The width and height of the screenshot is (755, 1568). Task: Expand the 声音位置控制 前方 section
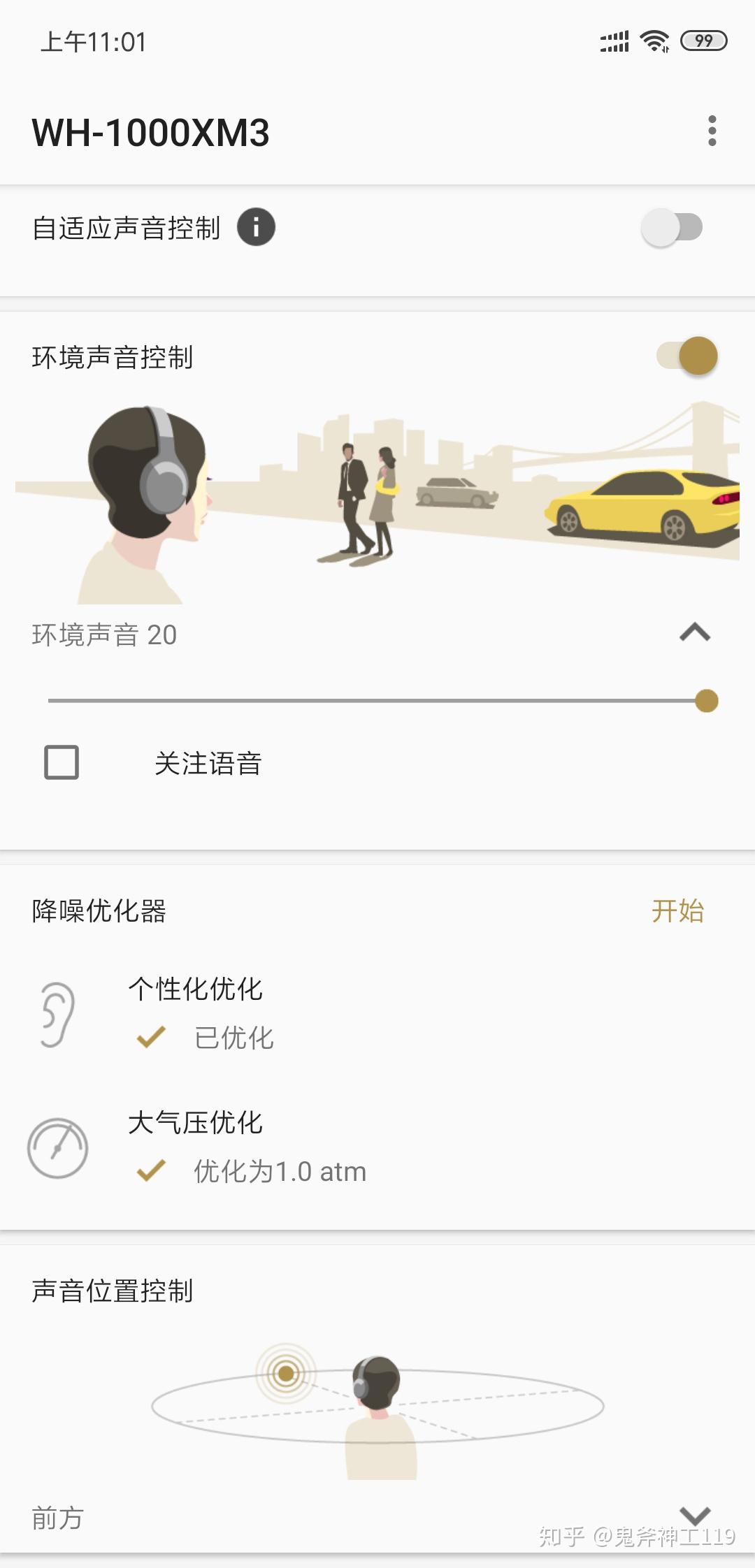pyautogui.click(x=695, y=1515)
